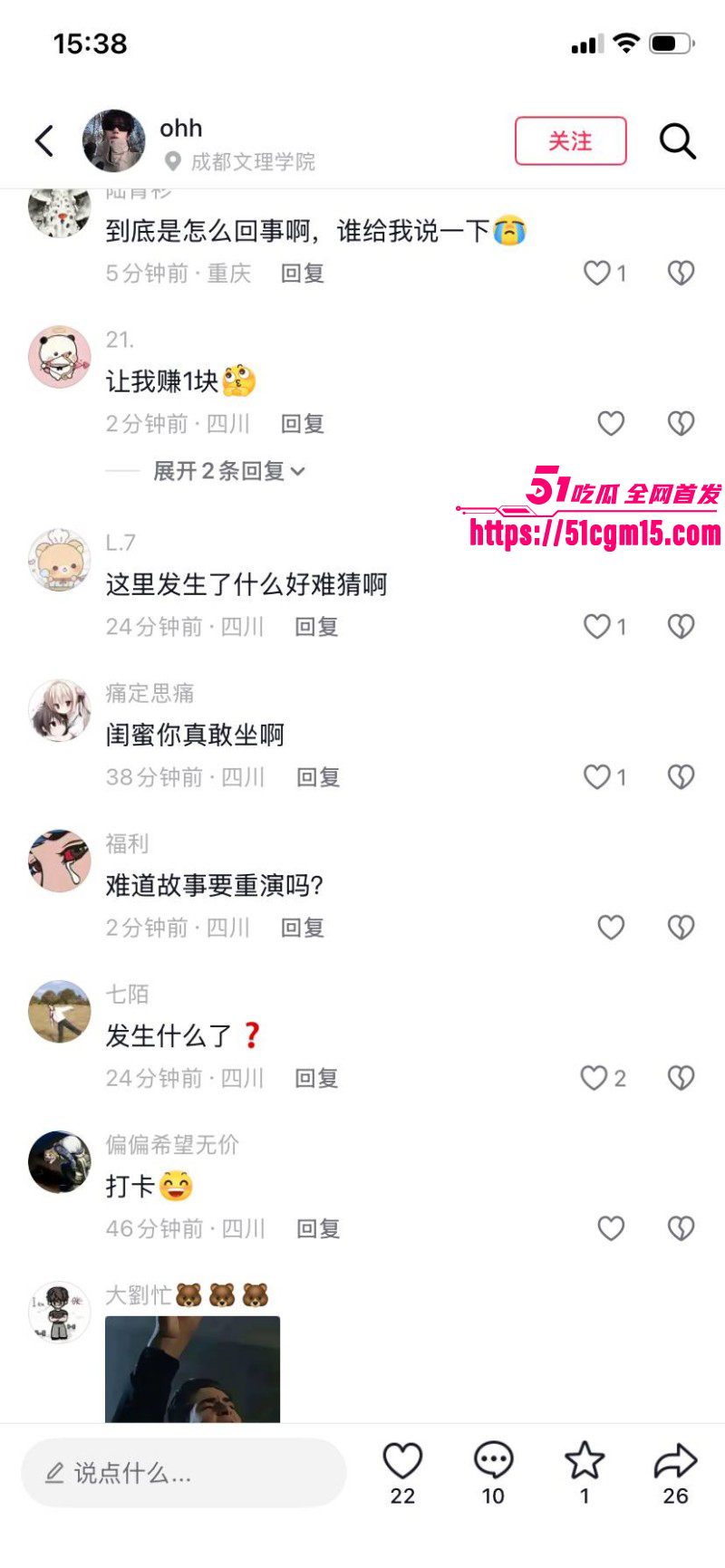Open 偏偏希望无价's avatar
Screen dimensions: 725x1568
[x=60, y=1161]
